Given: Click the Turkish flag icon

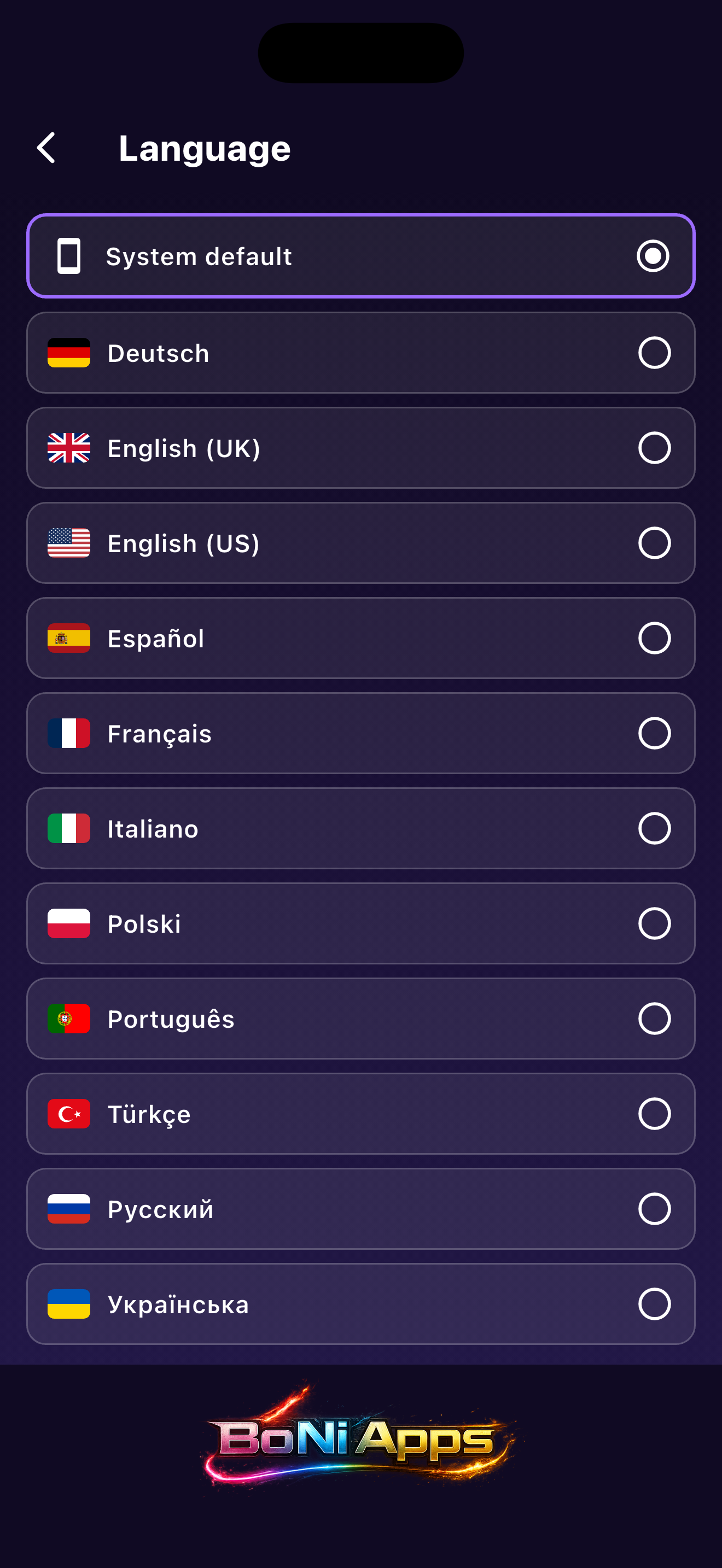Looking at the screenshot, I should click(68, 1114).
